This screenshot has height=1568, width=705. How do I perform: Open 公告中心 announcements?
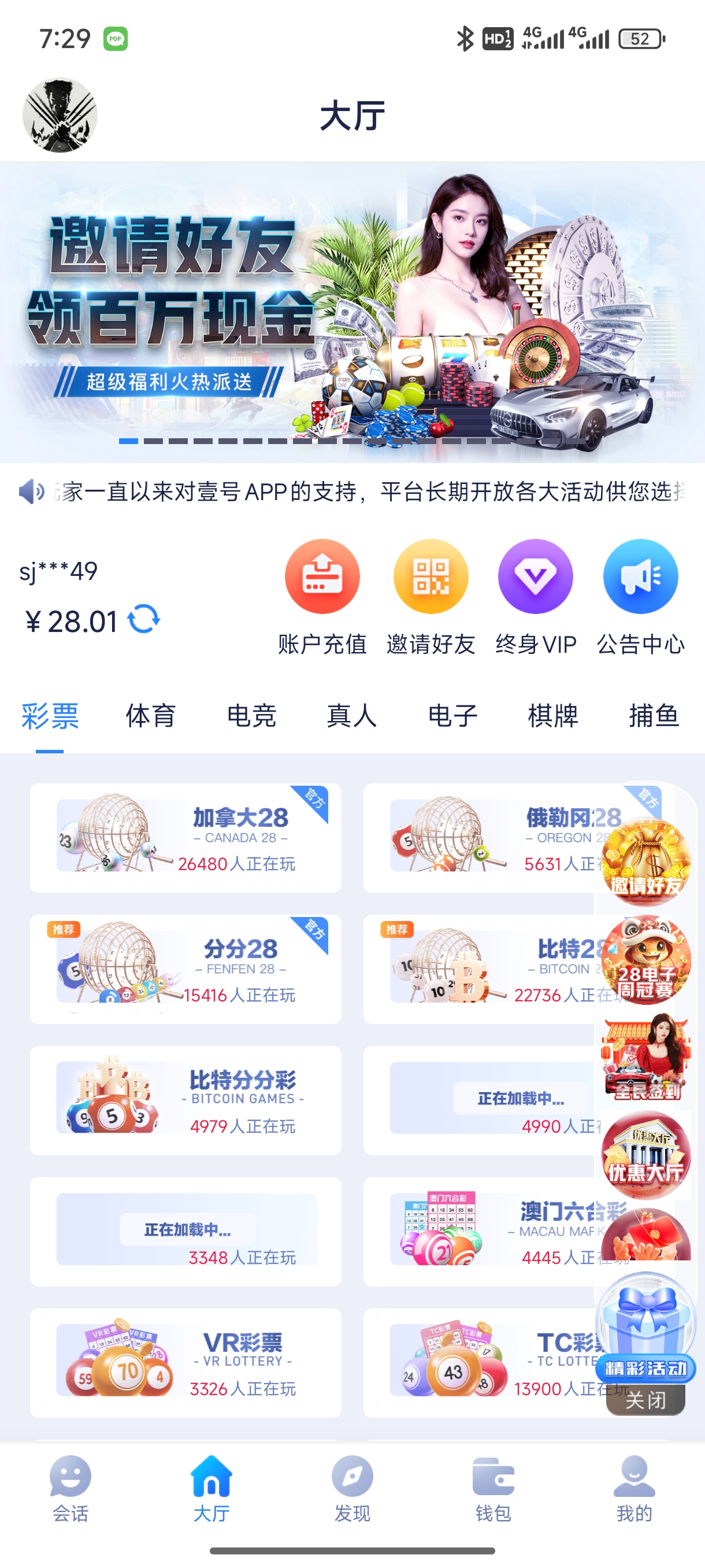tap(640, 596)
